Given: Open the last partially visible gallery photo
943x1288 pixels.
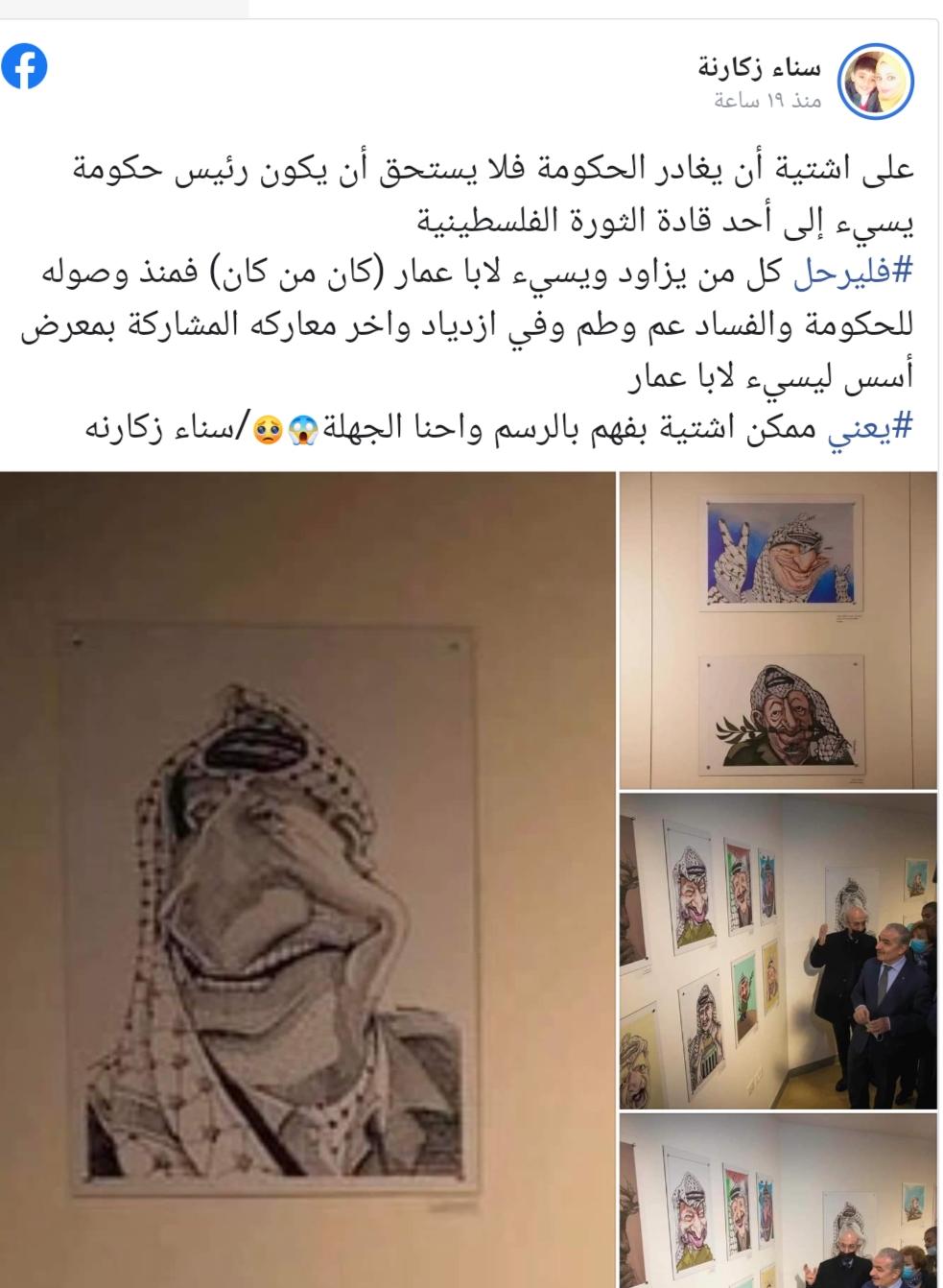Looking at the screenshot, I should 777,1200.
